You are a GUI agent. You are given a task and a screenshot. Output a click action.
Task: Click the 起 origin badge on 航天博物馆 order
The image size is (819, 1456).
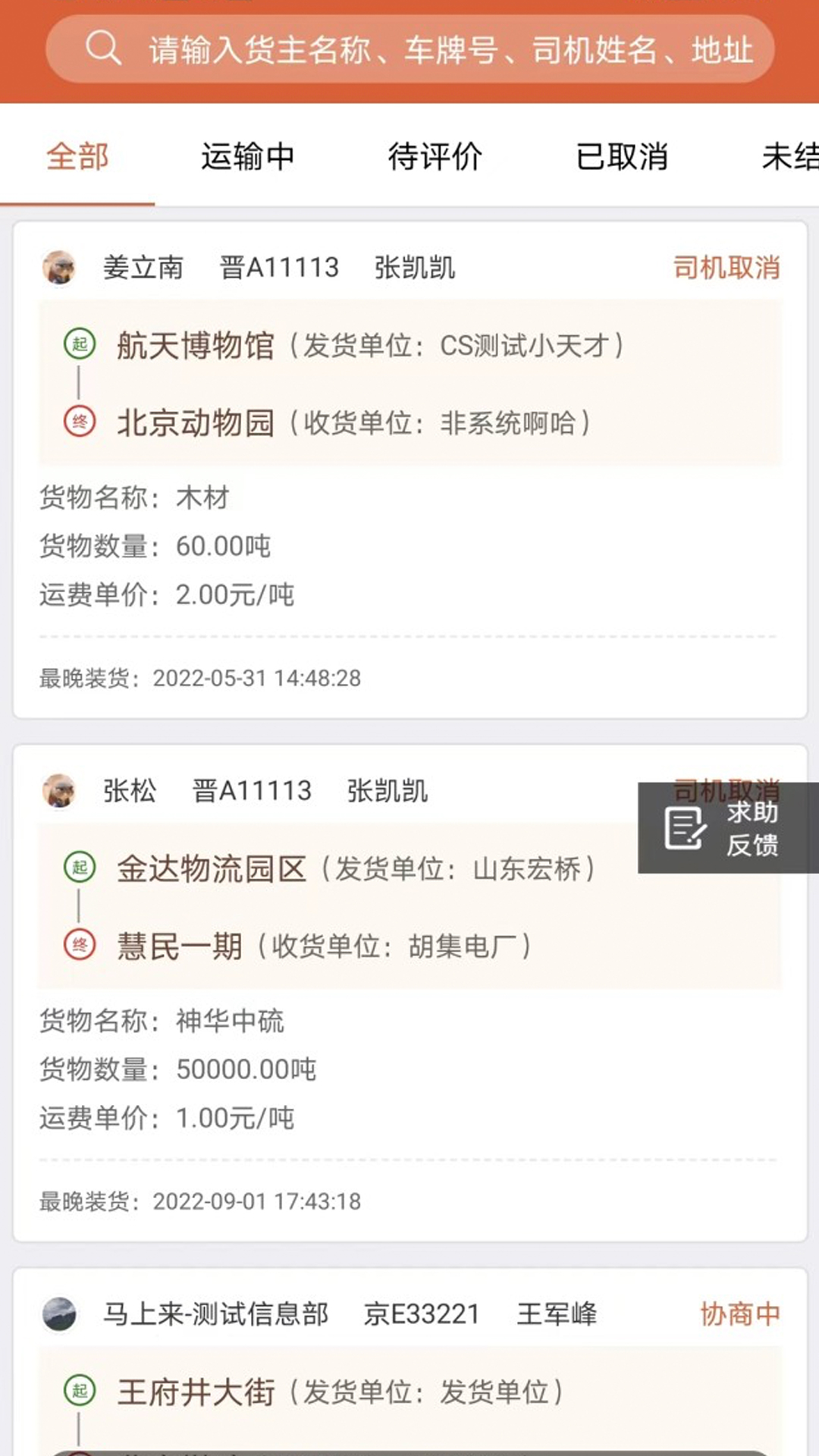80,345
